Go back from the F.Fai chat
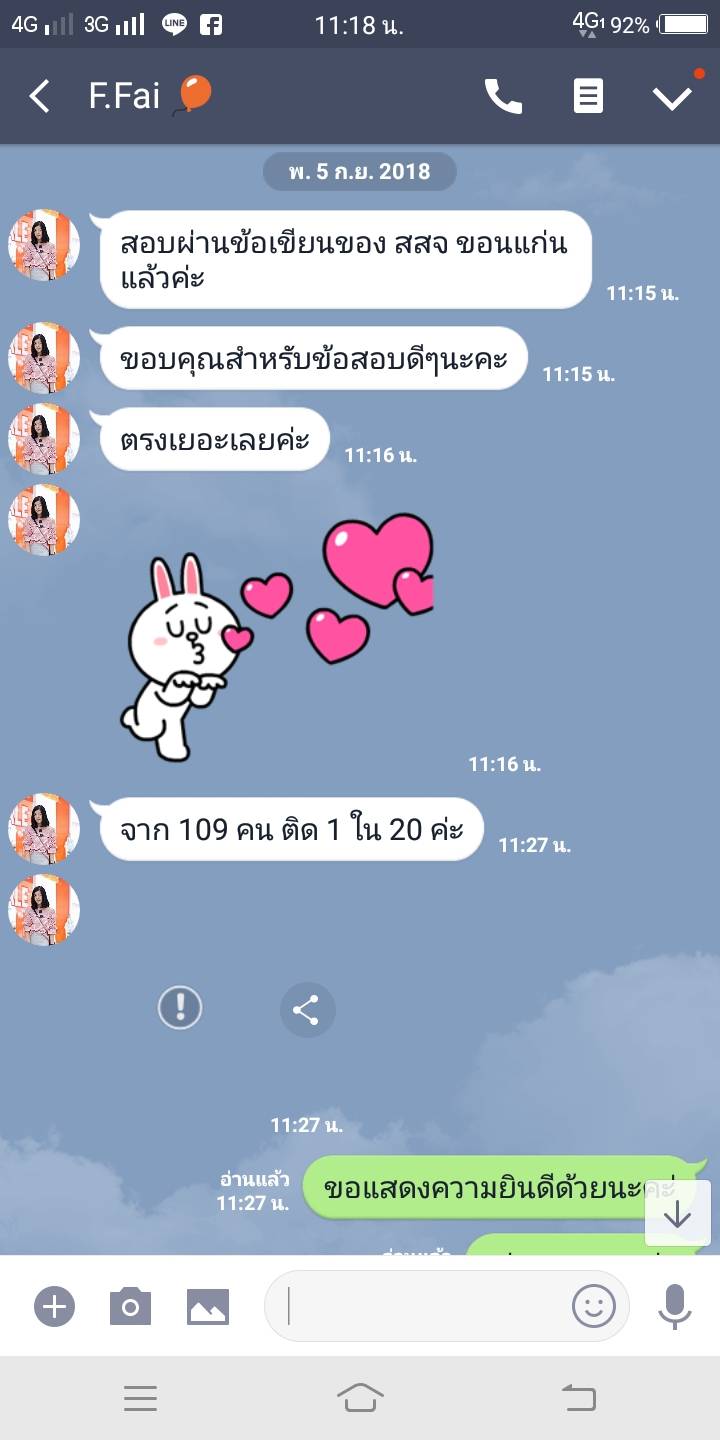Screen dimensions: 720x1440 (40, 97)
